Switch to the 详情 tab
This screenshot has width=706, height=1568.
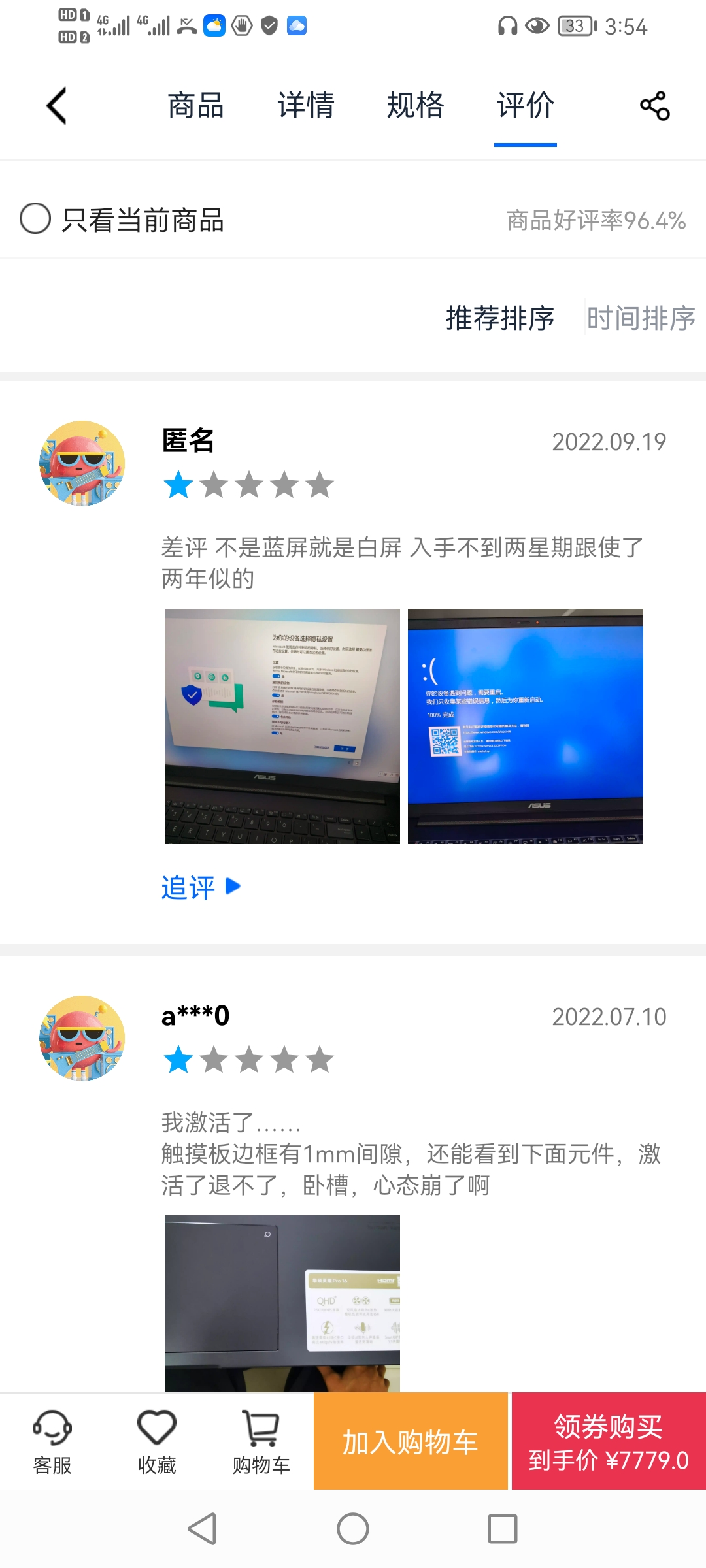point(306,106)
